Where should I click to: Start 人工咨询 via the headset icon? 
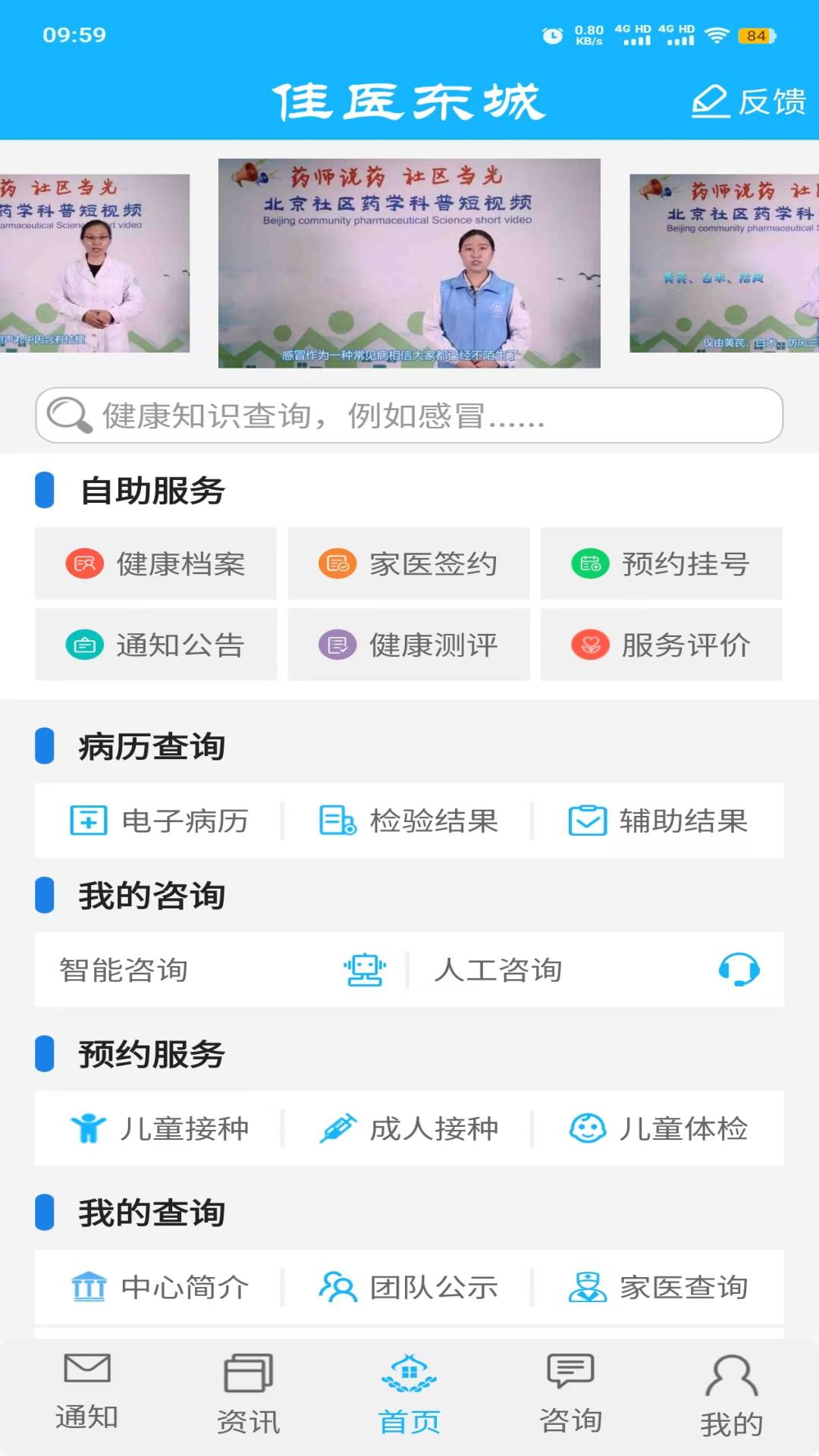tap(738, 970)
